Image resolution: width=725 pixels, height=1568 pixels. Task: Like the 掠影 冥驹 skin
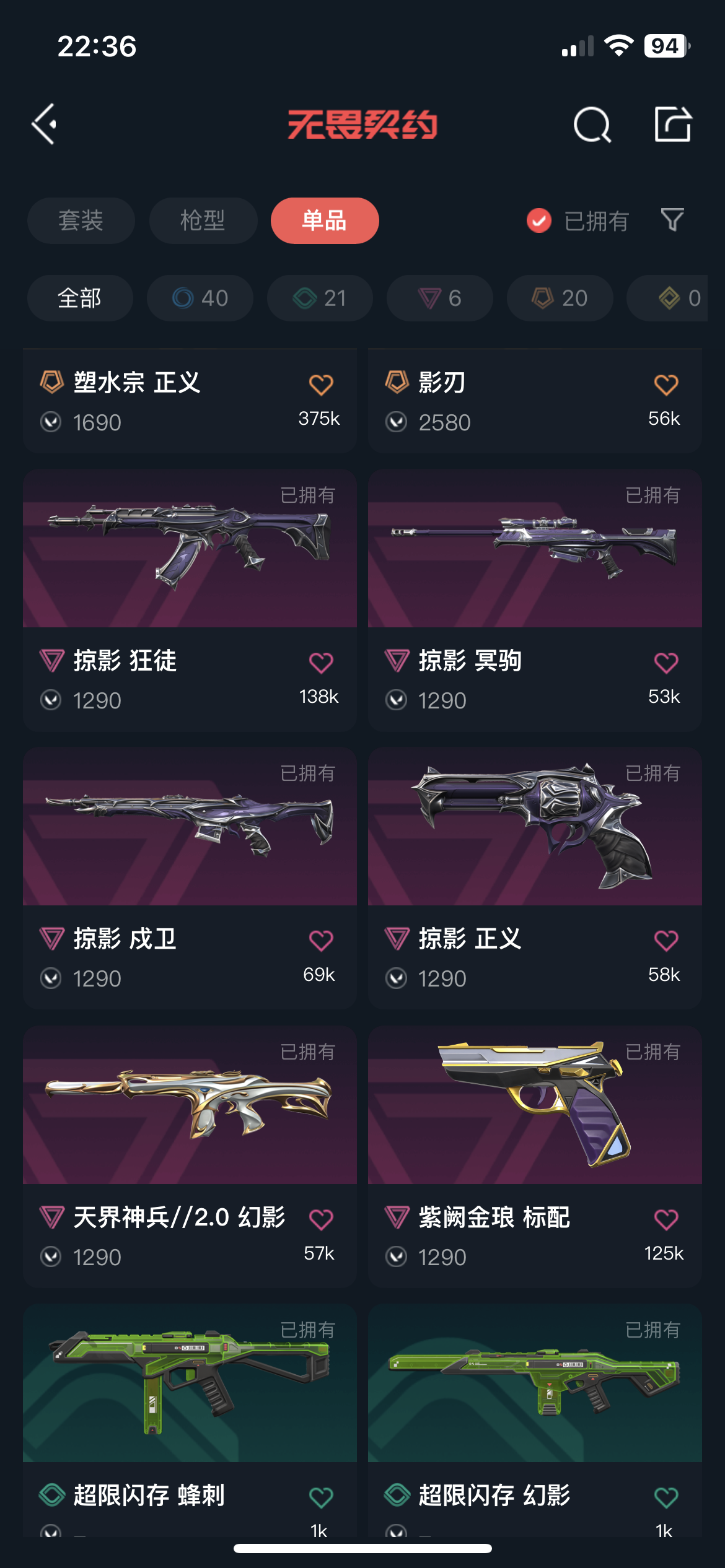click(x=666, y=663)
